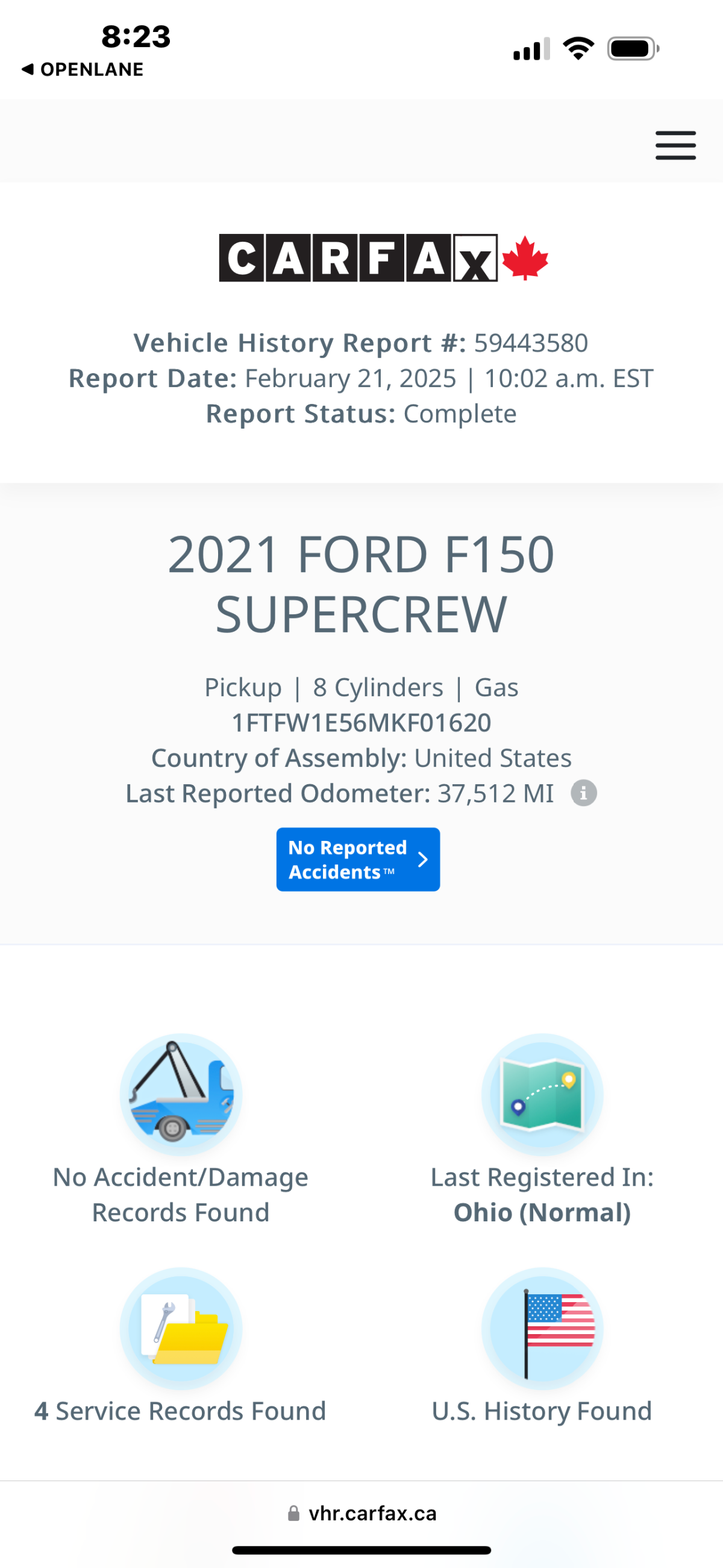
Task: Open the No Reported Accidents section
Action: (x=358, y=859)
